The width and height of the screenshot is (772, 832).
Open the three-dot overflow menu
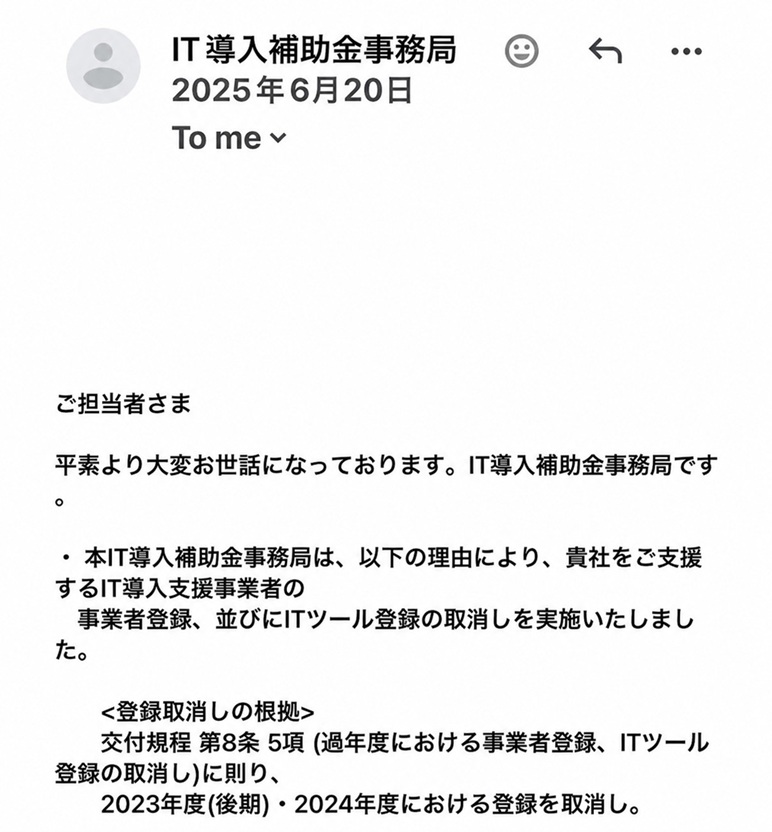(x=686, y=51)
